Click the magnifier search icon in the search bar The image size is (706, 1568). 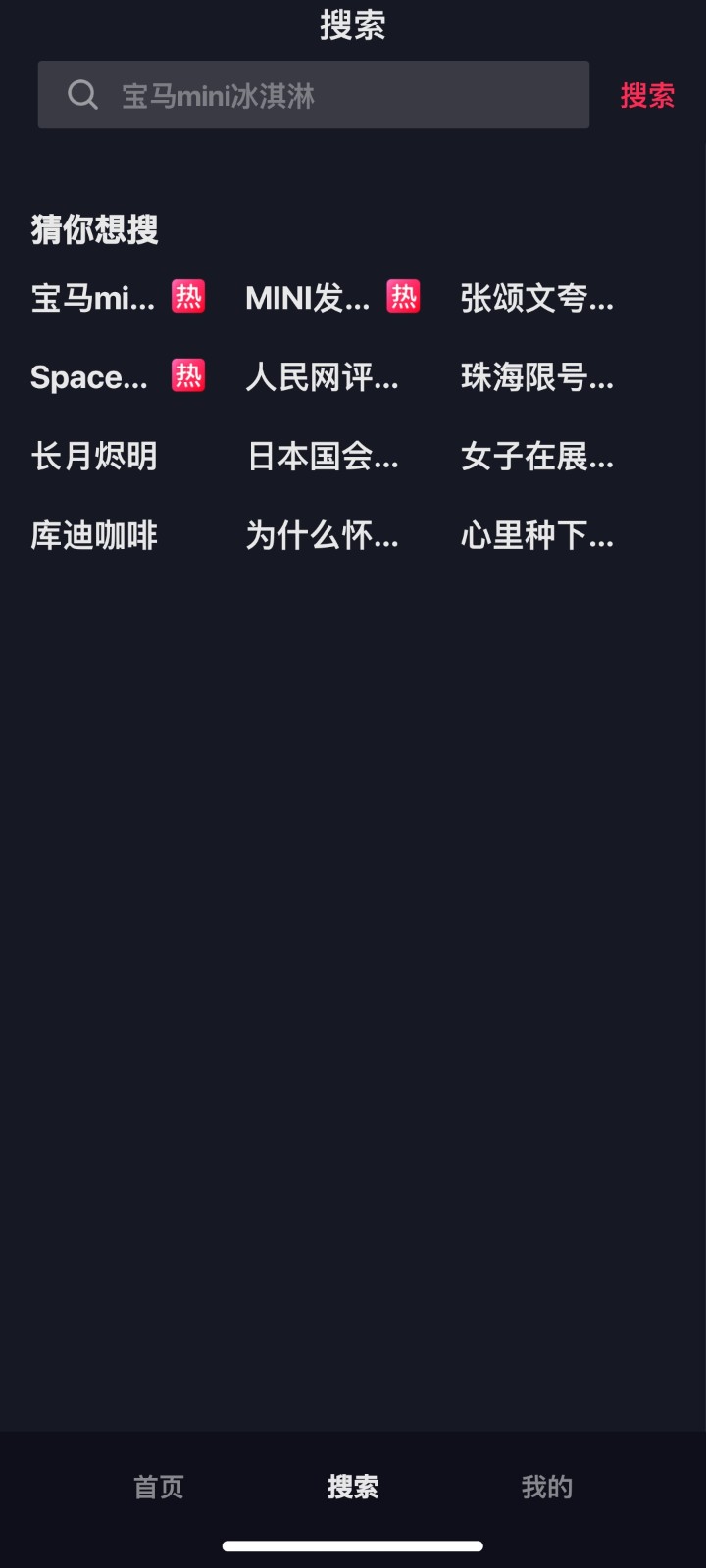[82, 94]
